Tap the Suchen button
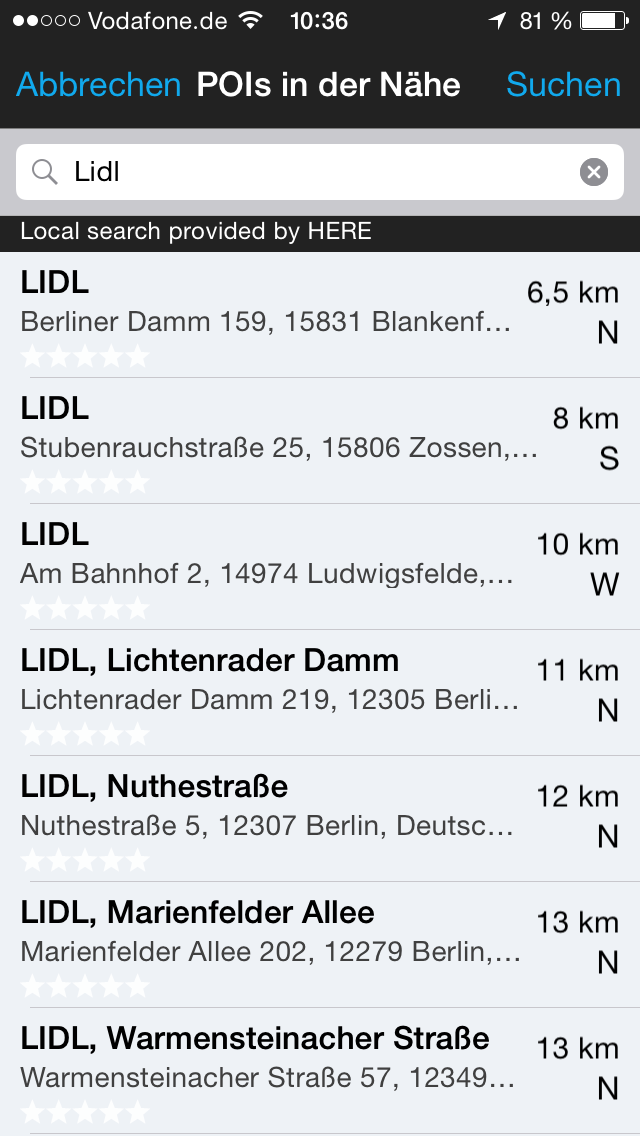Viewport: 640px width, 1136px height. 563,85
